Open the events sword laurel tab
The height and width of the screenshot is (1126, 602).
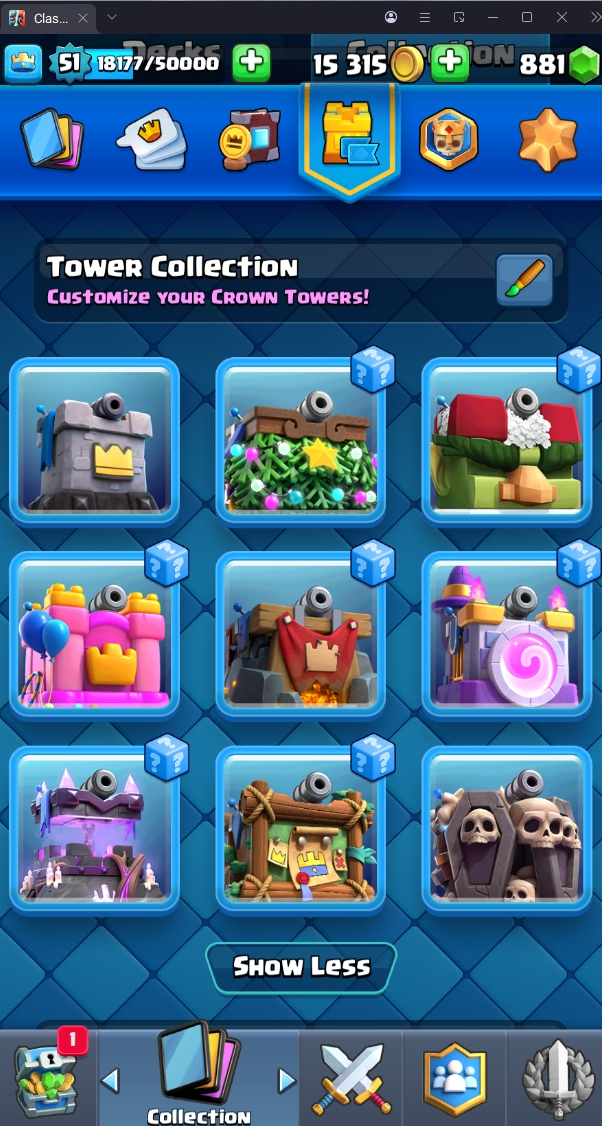click(557, 1078)
